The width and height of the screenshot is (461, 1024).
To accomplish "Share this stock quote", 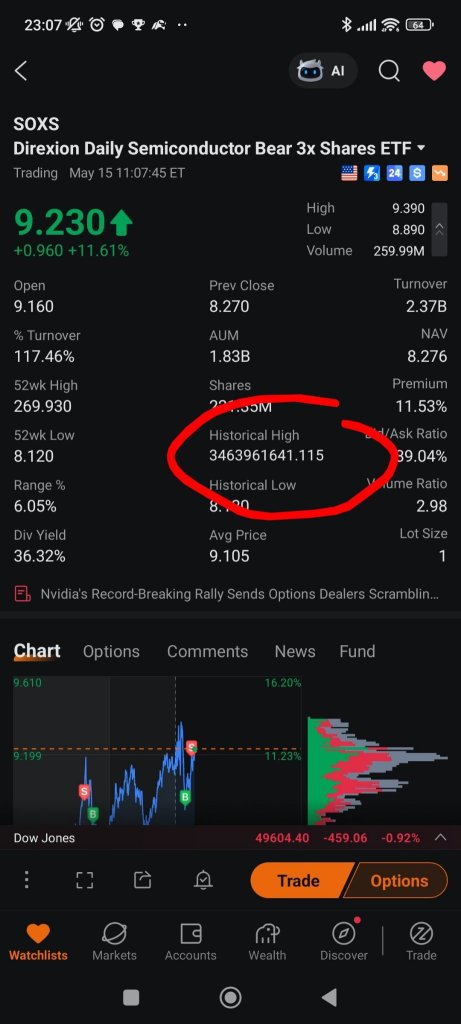I will (x=142, y=880).
